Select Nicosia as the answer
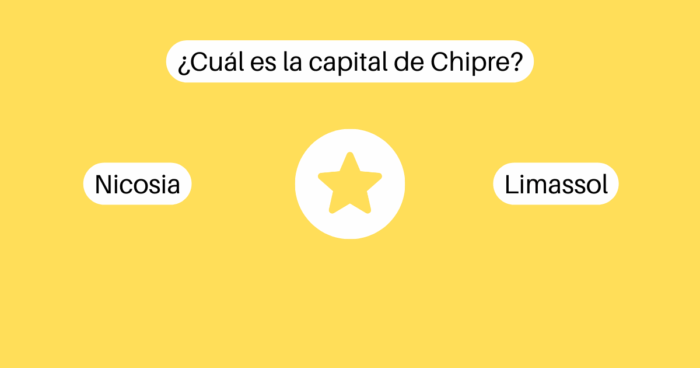Screen dimensions: 700x368 (x=137, y=184)
